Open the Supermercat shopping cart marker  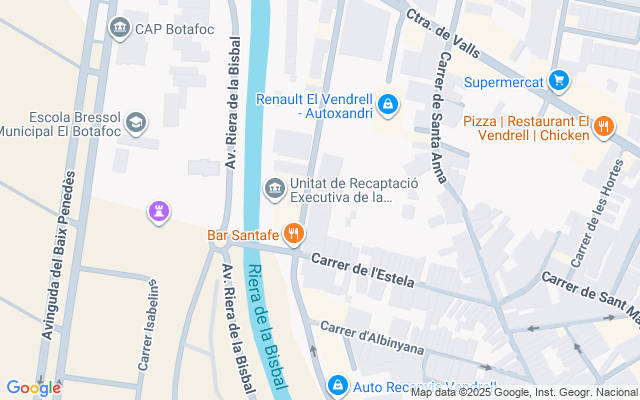[559, 81]
